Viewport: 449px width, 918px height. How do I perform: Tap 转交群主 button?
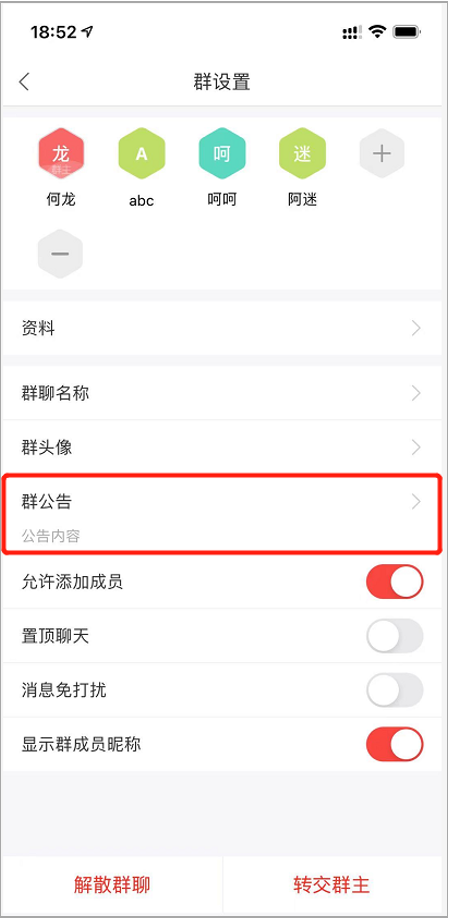point(332,884)
